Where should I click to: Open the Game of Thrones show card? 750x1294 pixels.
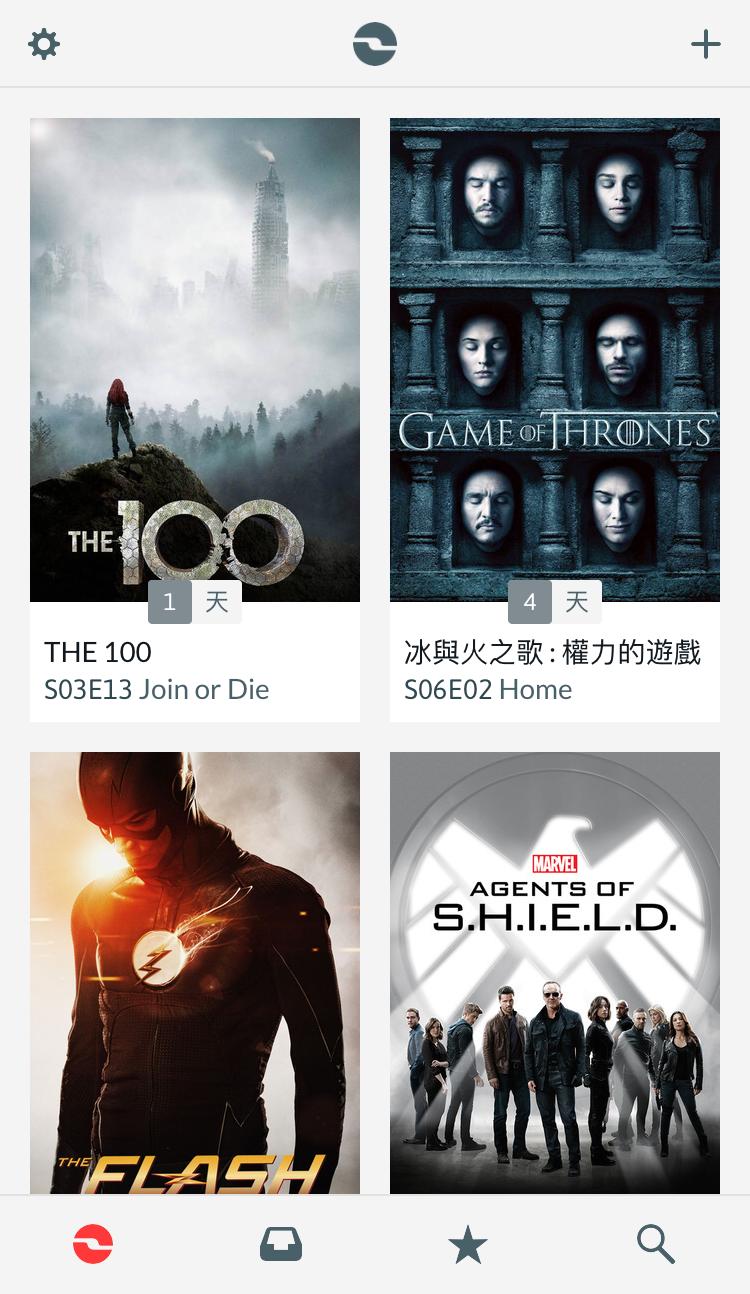pos(555,400)
